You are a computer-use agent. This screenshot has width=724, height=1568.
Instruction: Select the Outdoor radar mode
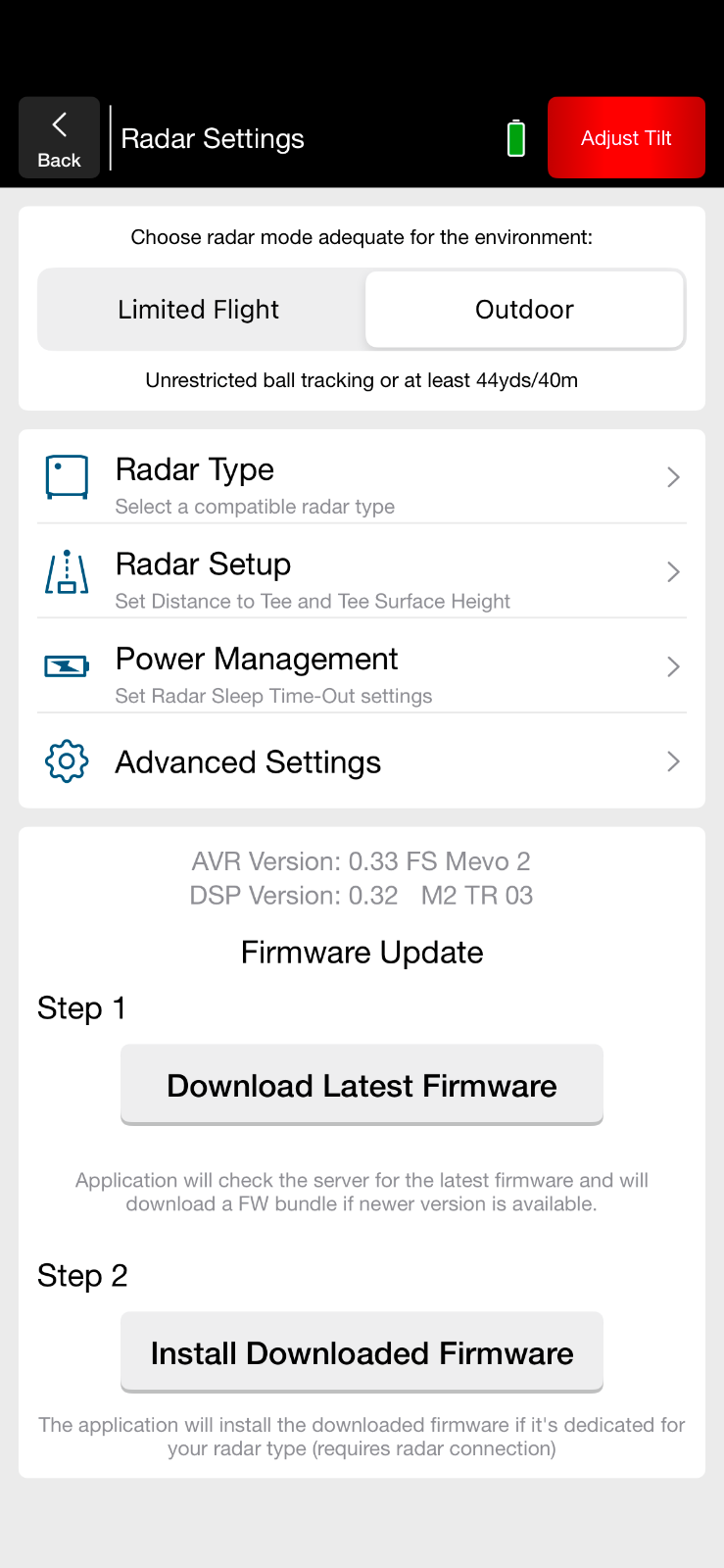click(524, 310)
